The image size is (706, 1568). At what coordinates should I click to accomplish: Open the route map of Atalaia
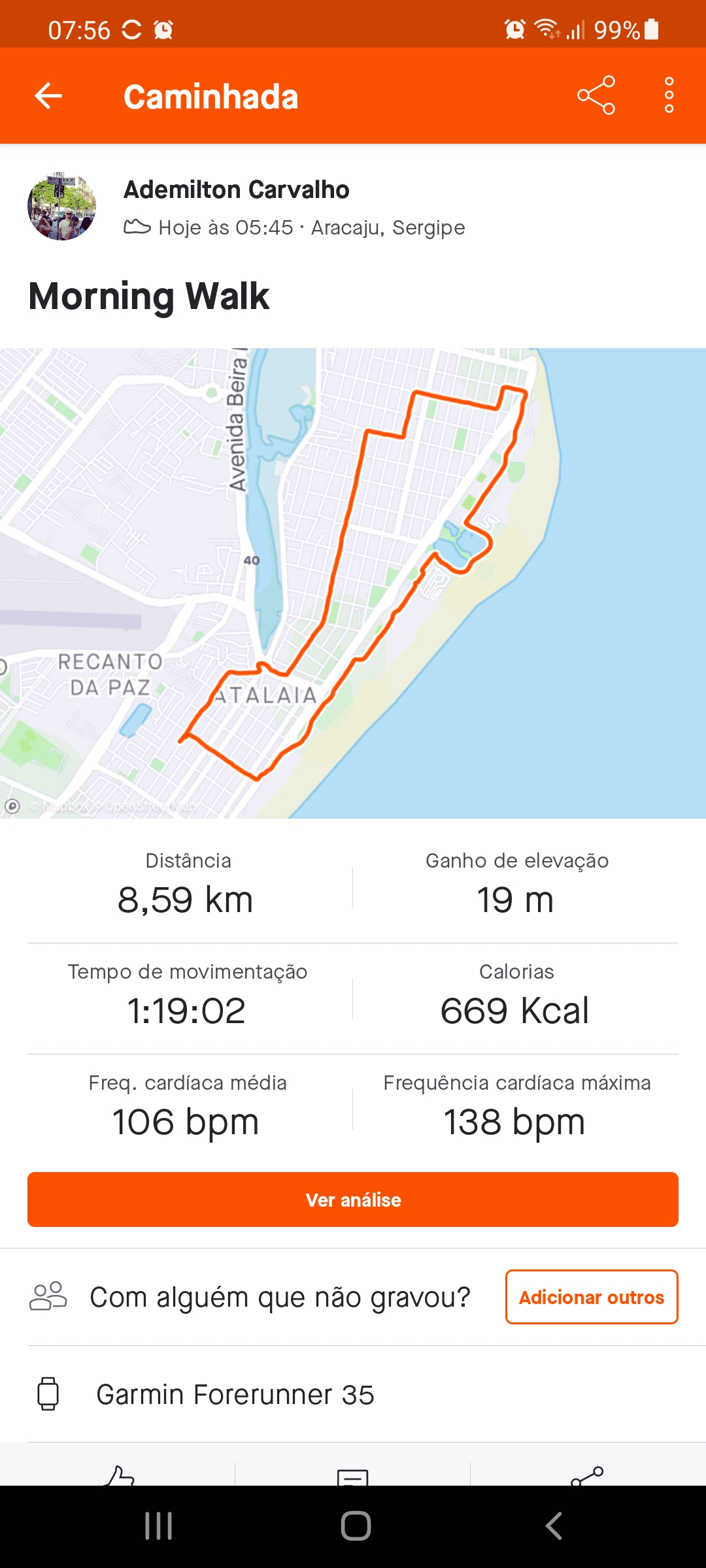pyautogui.click(x=353, y=583)
